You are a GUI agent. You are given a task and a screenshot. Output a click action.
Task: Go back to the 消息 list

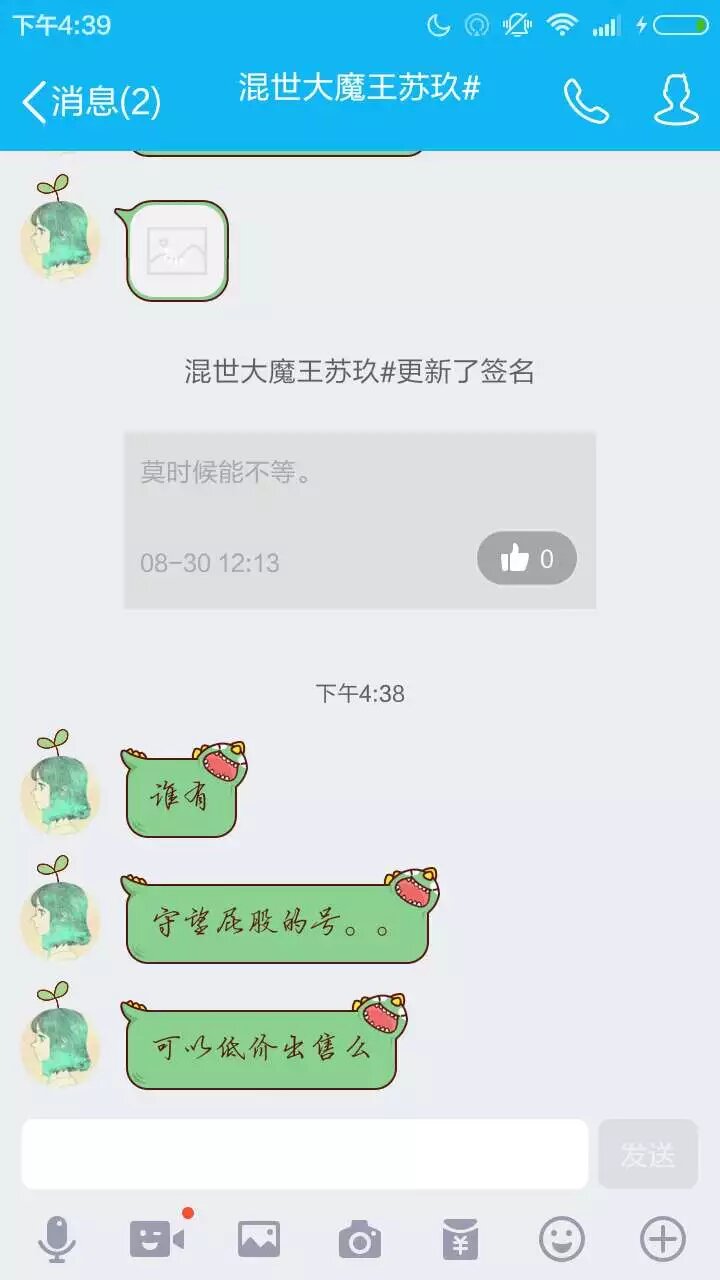pos(90,101)
